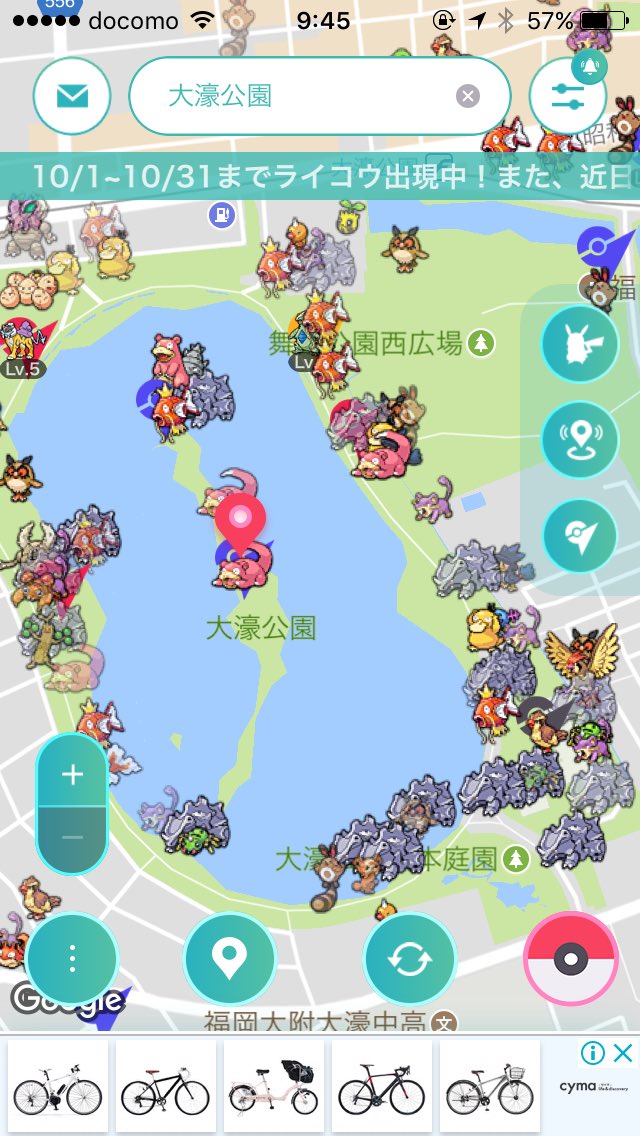Close the cyma bicycle ad
Image resolution: width=640 pixels, height=1136 pixels.
click(x=623, y=1053)
